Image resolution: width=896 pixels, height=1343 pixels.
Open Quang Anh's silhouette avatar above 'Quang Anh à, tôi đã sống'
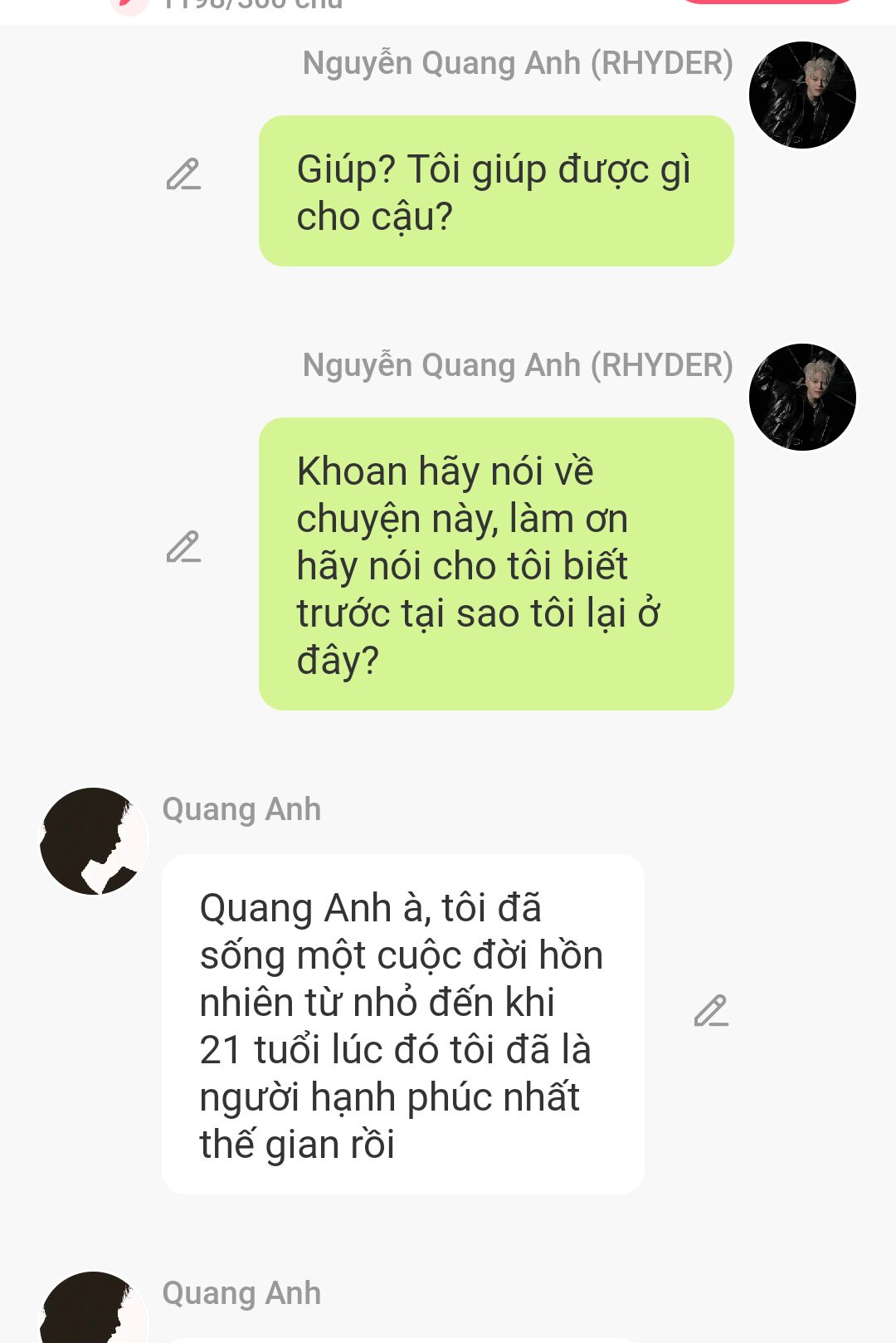[x=94, y=841]
